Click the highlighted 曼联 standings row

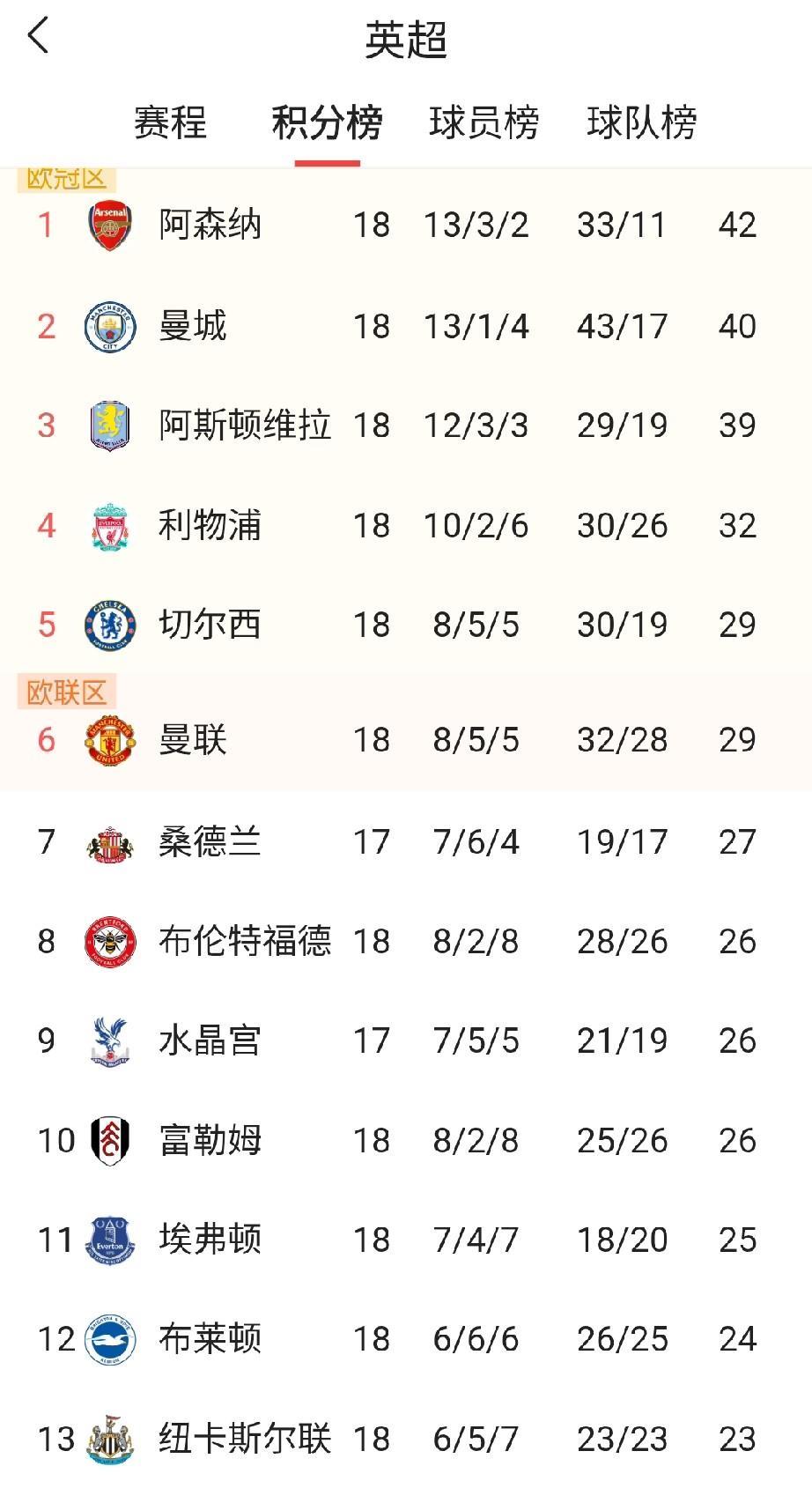coord(405,740)
